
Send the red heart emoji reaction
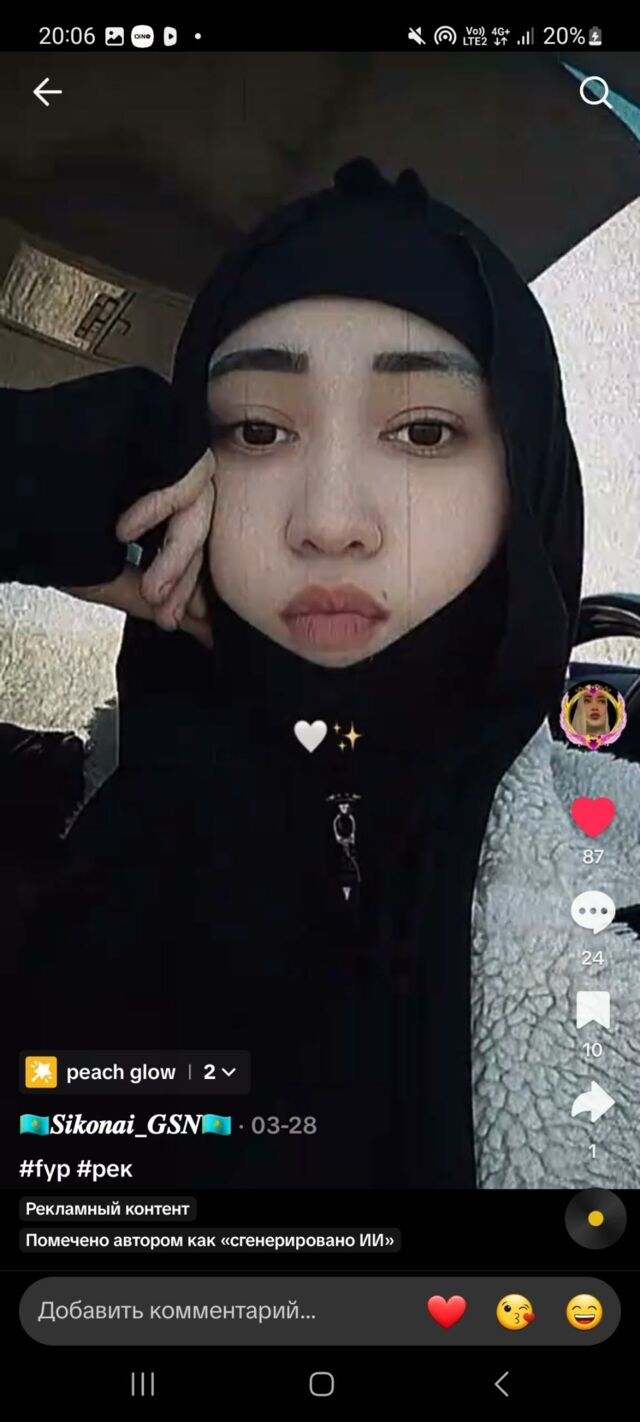(x=446, y=1311)
